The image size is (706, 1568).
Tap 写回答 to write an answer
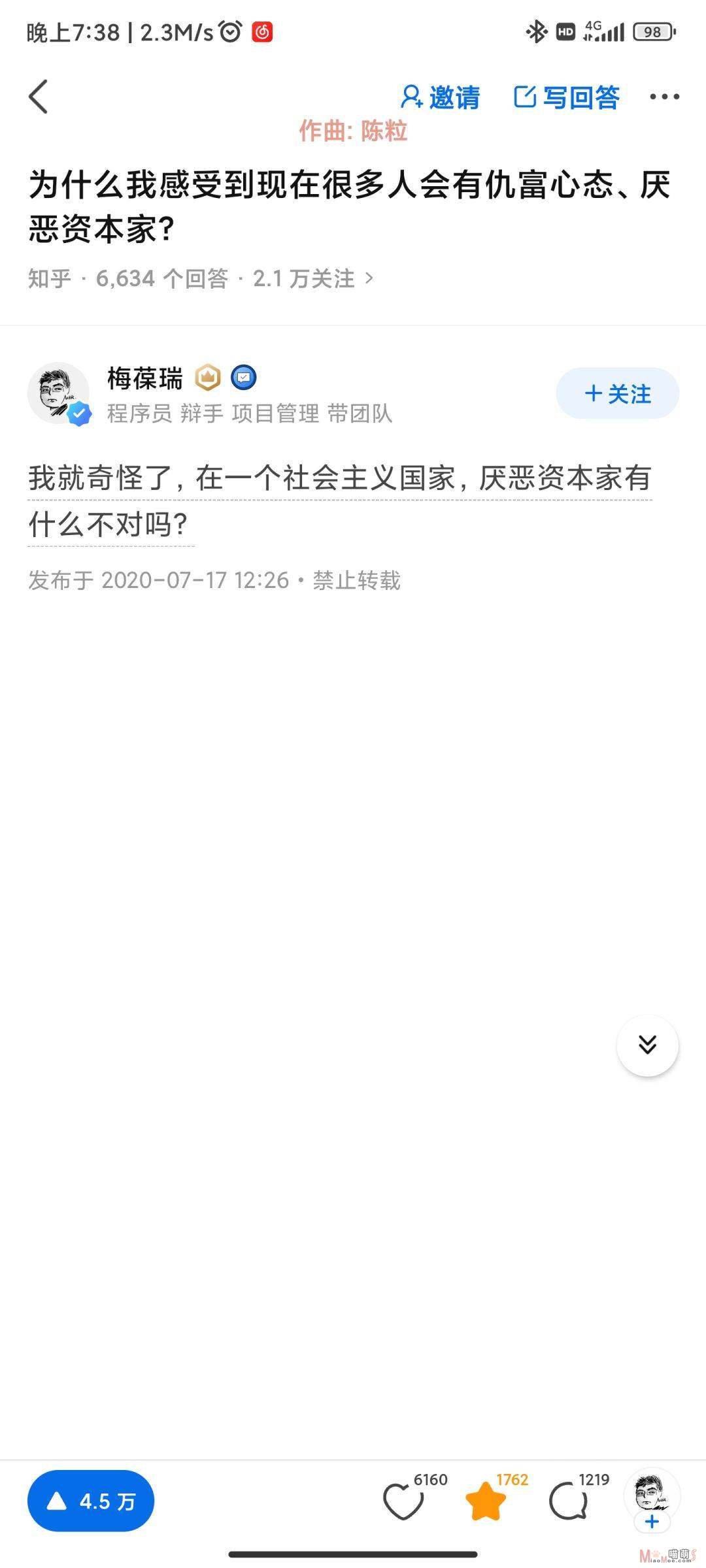pos(567,97)
